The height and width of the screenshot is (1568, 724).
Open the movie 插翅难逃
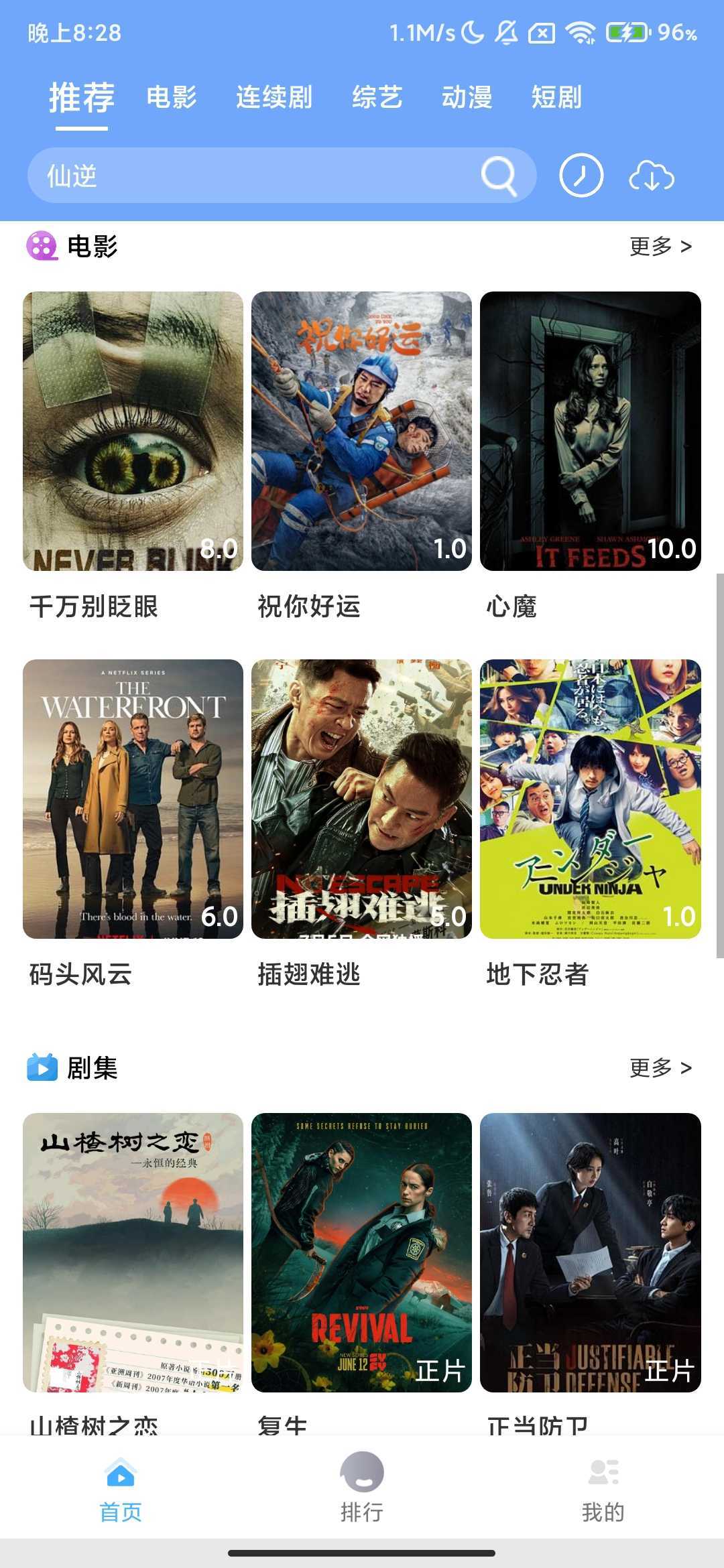coord(361,799)
